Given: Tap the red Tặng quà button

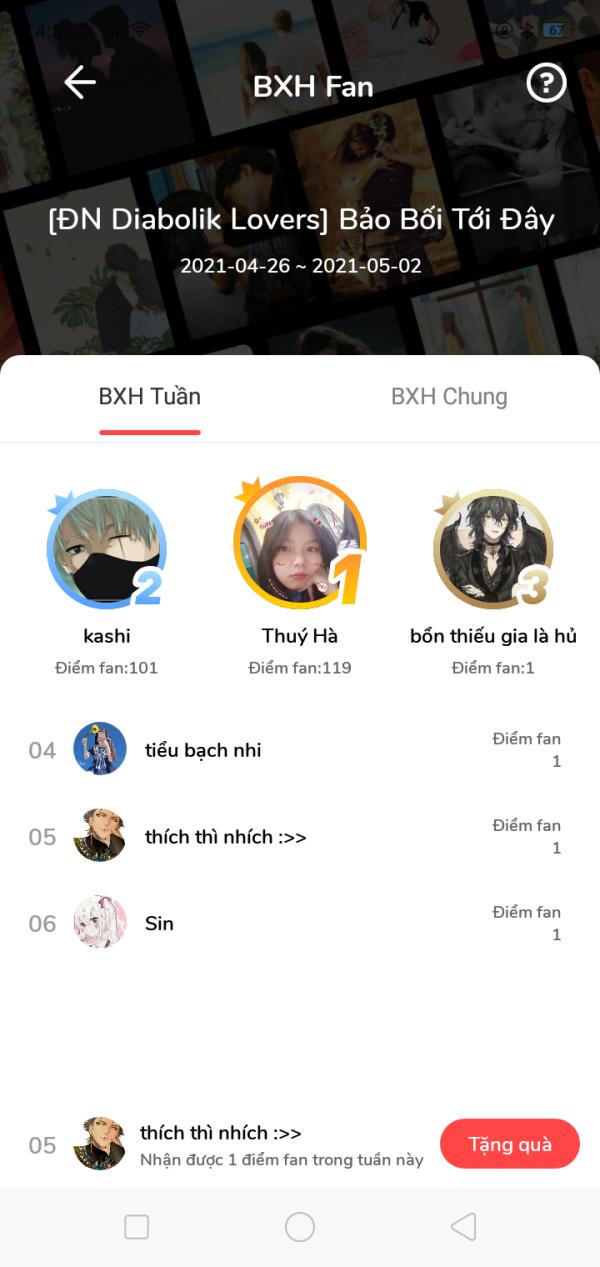Looking at the screenshot, I should coord(509,1144).
